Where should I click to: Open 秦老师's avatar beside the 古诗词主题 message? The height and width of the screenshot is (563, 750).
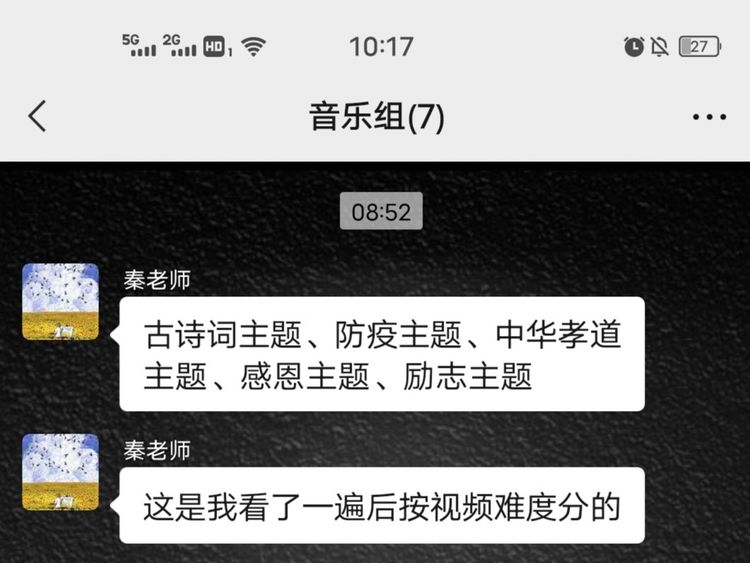[x=60, y=301]
